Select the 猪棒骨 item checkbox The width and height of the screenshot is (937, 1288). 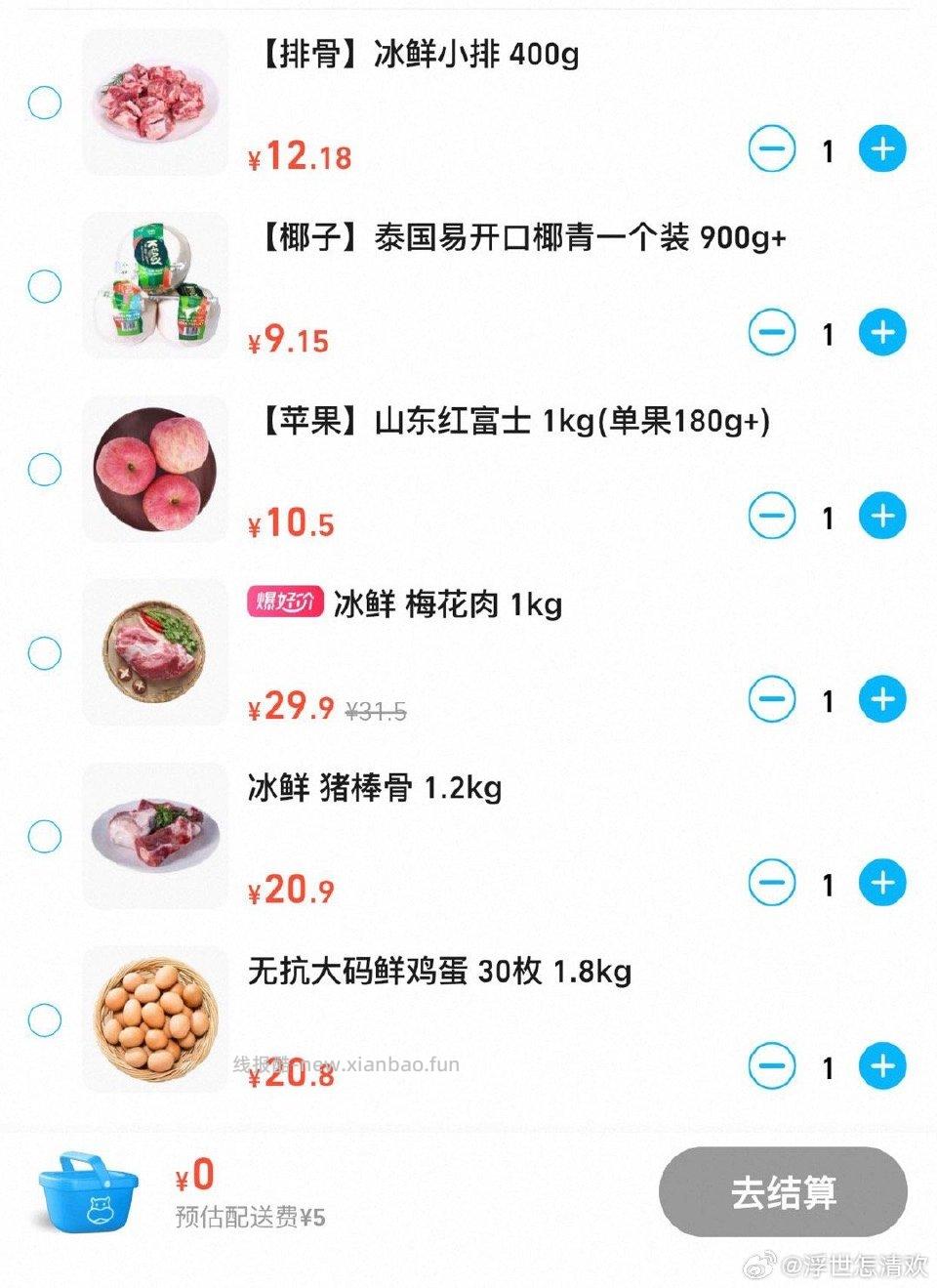[x=45, y=835]
